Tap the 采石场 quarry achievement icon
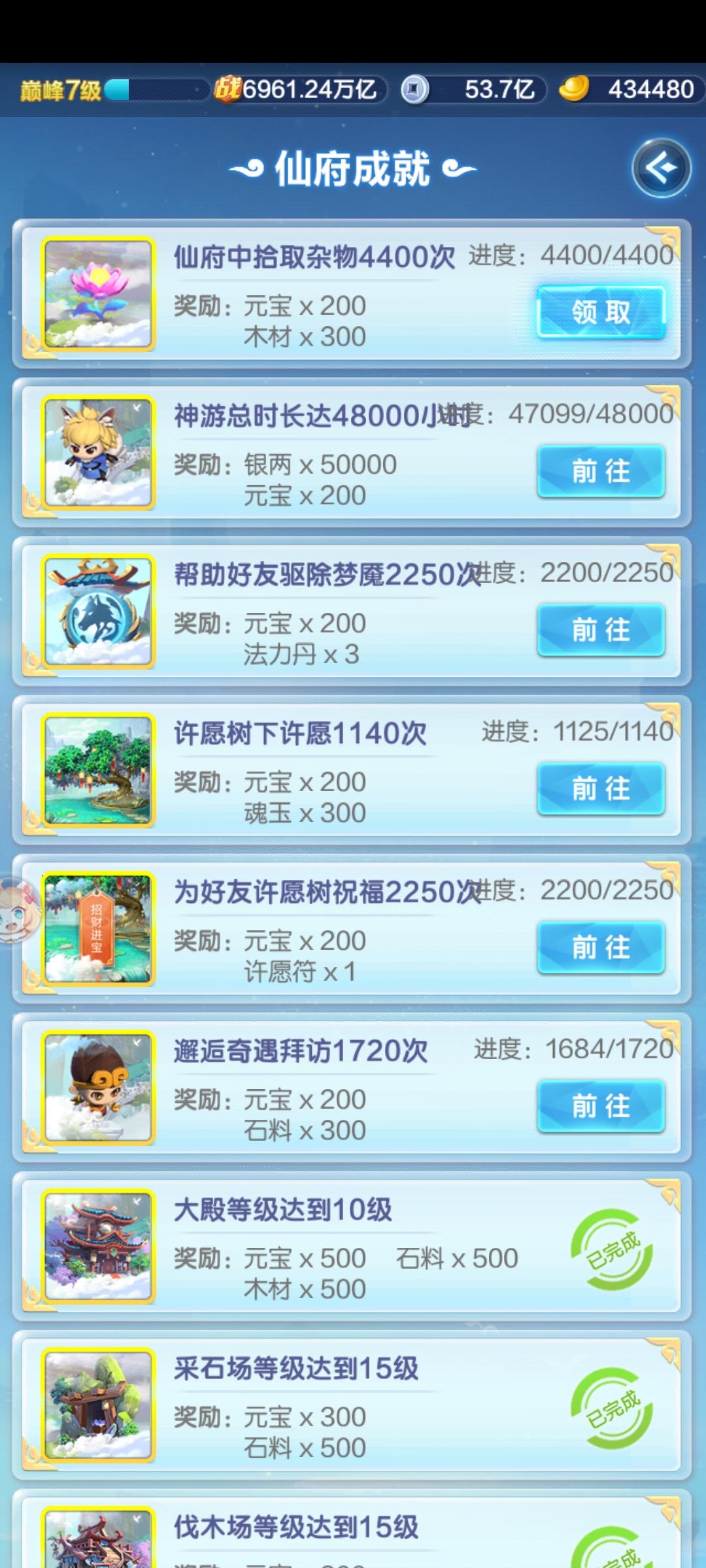The width and height of the screenshot is (706, 1568). pyautogui.click(x=99, y=1405)
